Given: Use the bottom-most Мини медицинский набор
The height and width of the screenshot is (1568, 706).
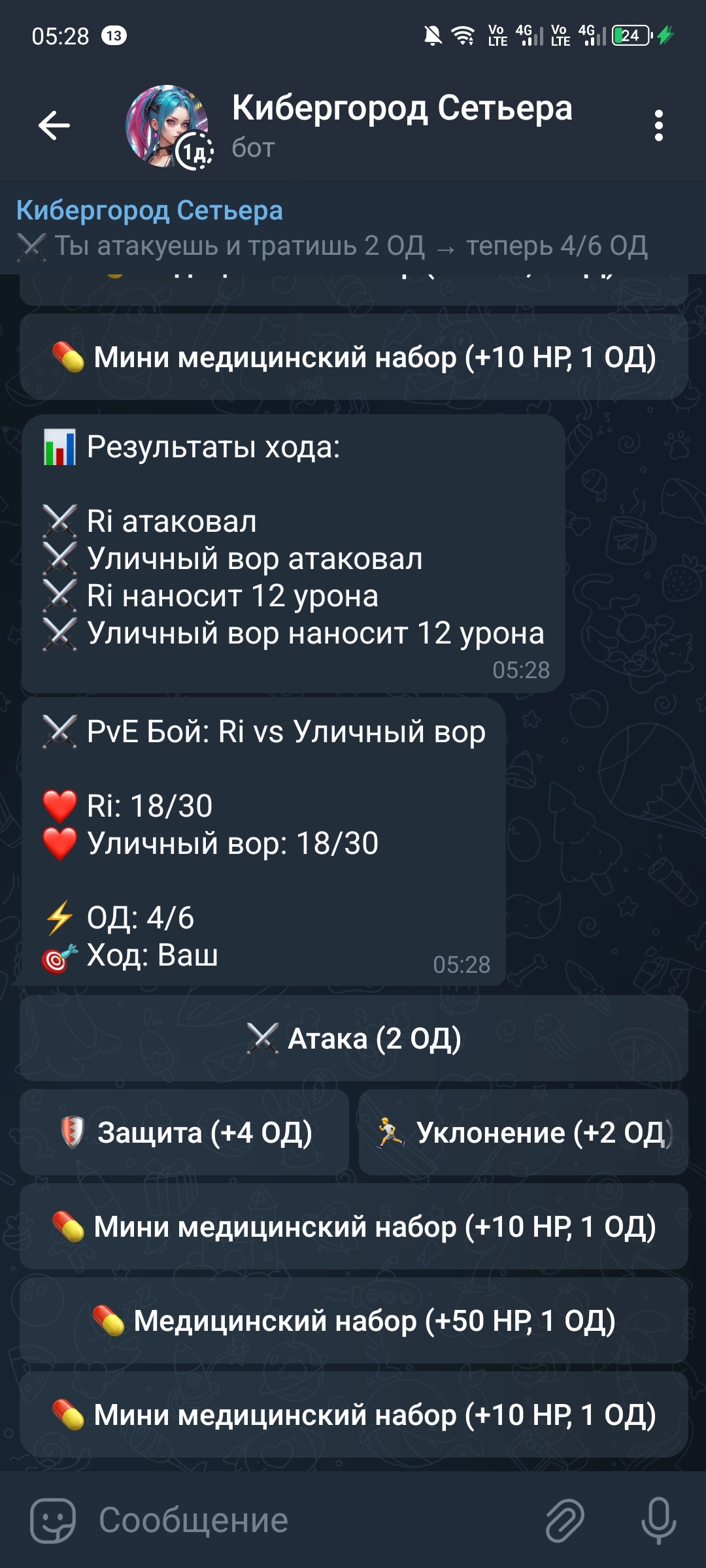Looking at the screenshot, I should coord(354,1414).
